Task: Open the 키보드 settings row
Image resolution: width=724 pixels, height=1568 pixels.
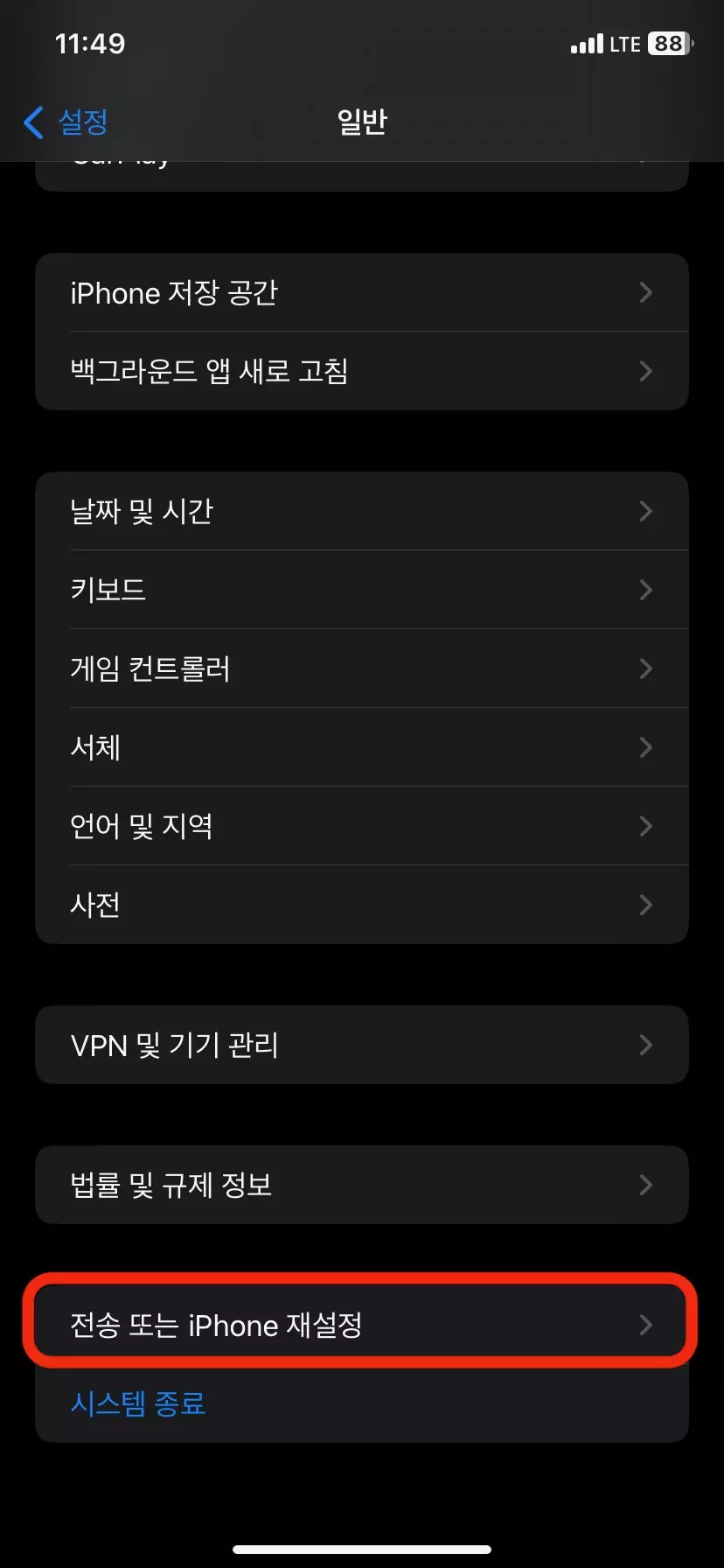Action: click(108, 590)
